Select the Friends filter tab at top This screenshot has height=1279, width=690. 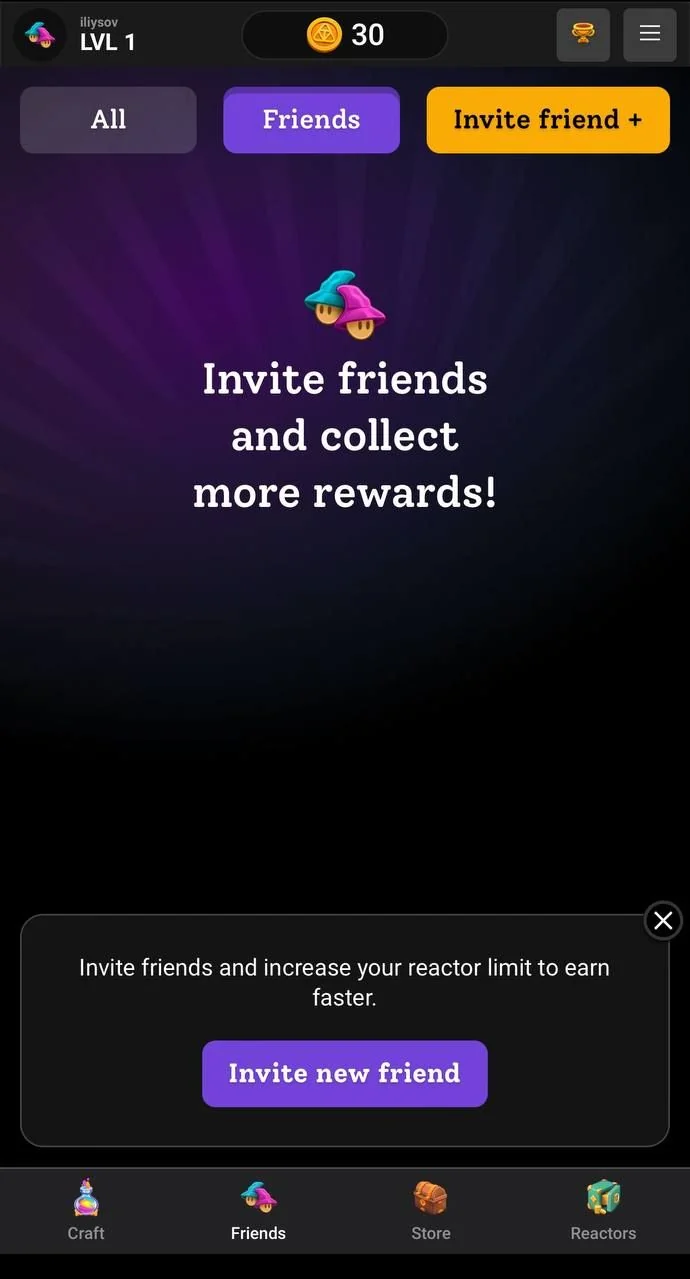(x=311, y=120)
